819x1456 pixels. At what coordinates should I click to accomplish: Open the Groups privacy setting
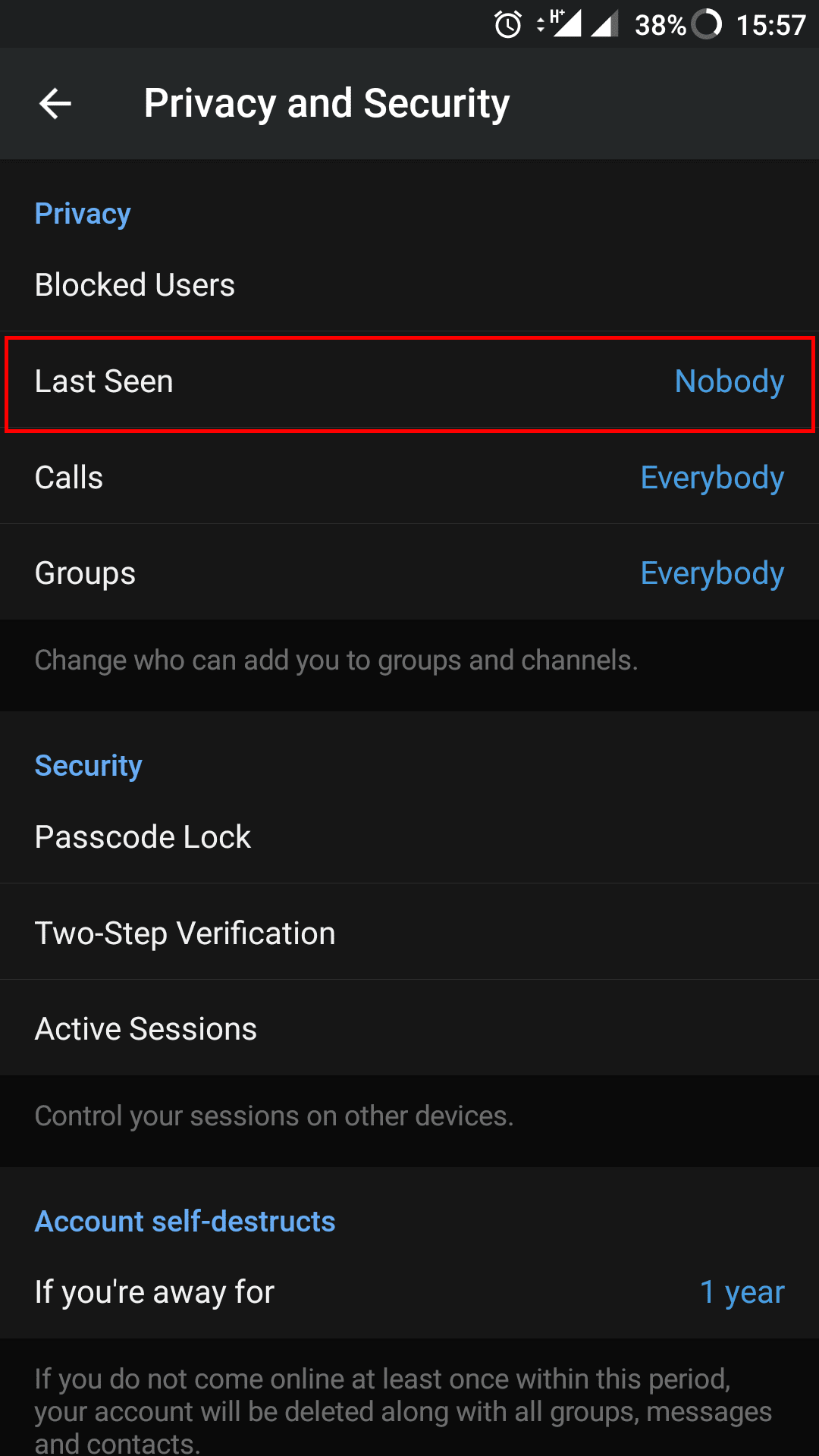409,573
